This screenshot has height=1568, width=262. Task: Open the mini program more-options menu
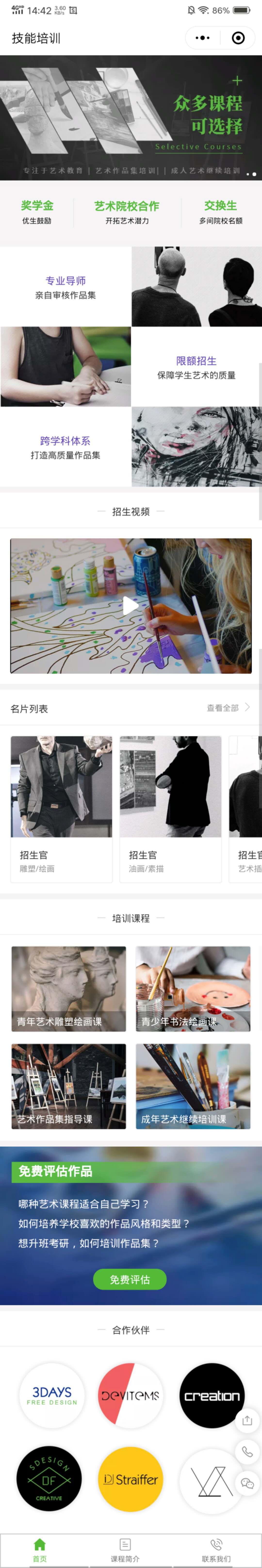pyautogui.click(x=202, y=38)
